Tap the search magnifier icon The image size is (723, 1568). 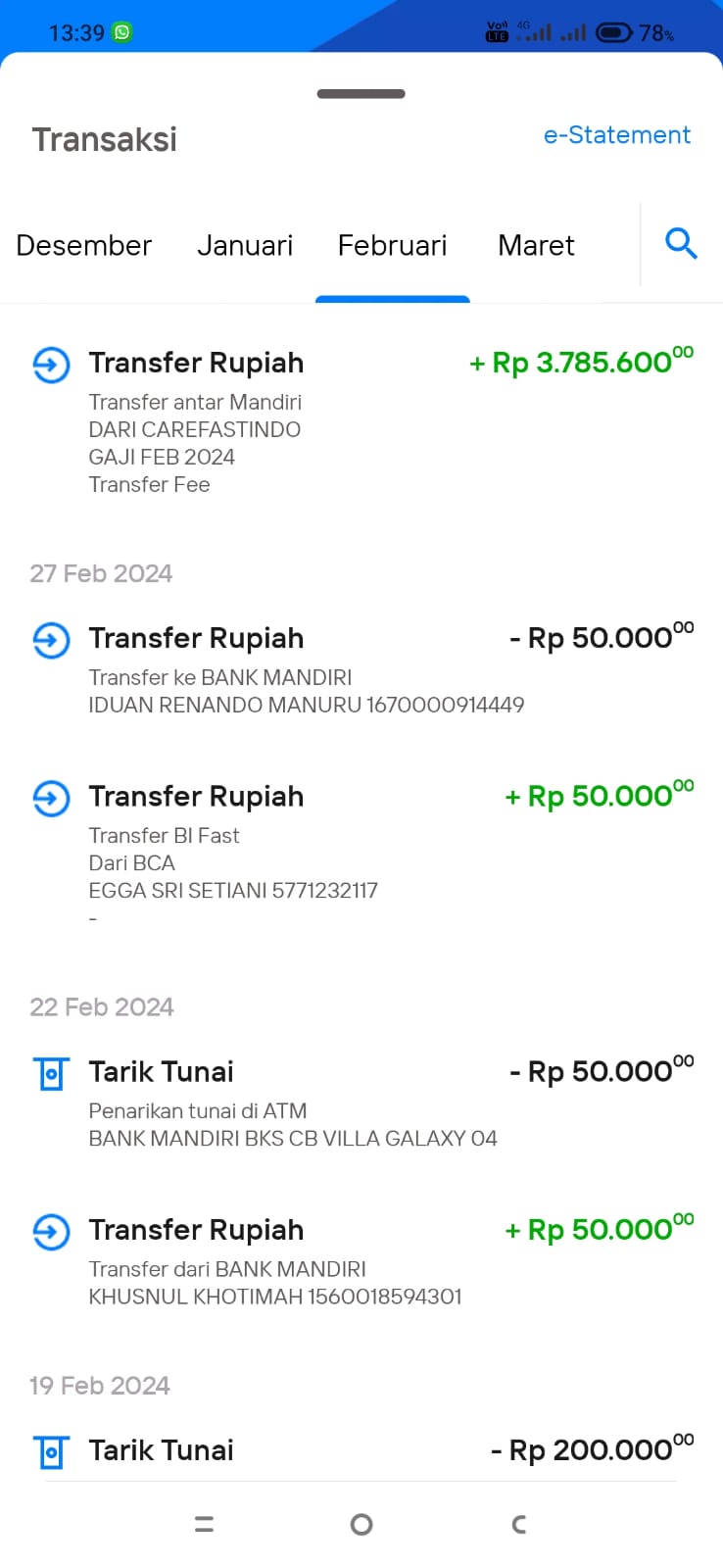coord(681,243)
